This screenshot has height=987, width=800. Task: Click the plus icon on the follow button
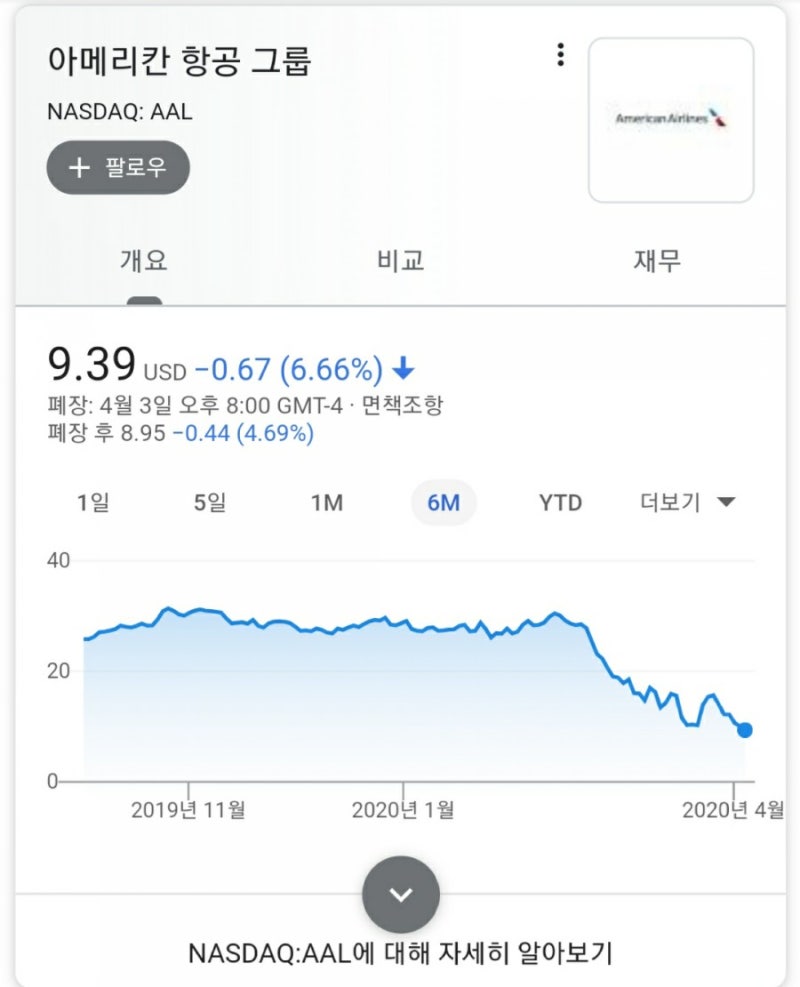coord(79,167)
